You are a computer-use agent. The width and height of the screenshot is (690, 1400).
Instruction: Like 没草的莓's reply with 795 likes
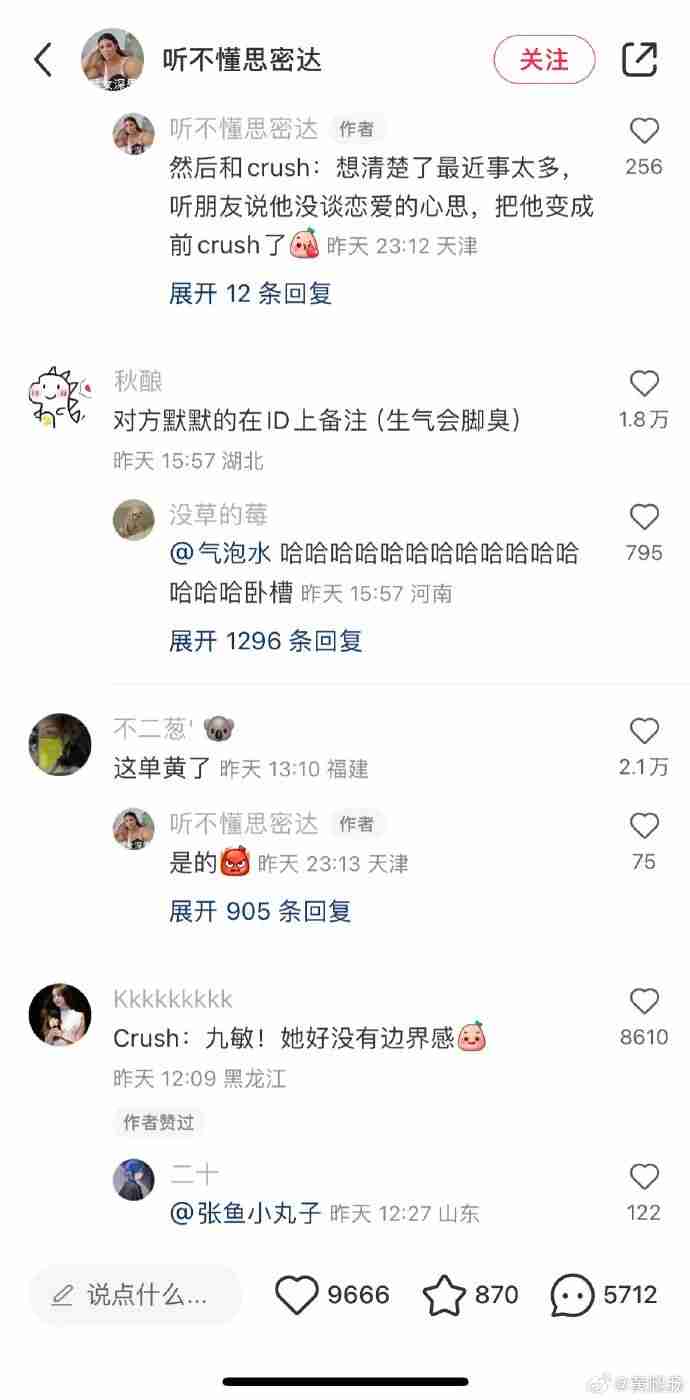tap(644, 517)
